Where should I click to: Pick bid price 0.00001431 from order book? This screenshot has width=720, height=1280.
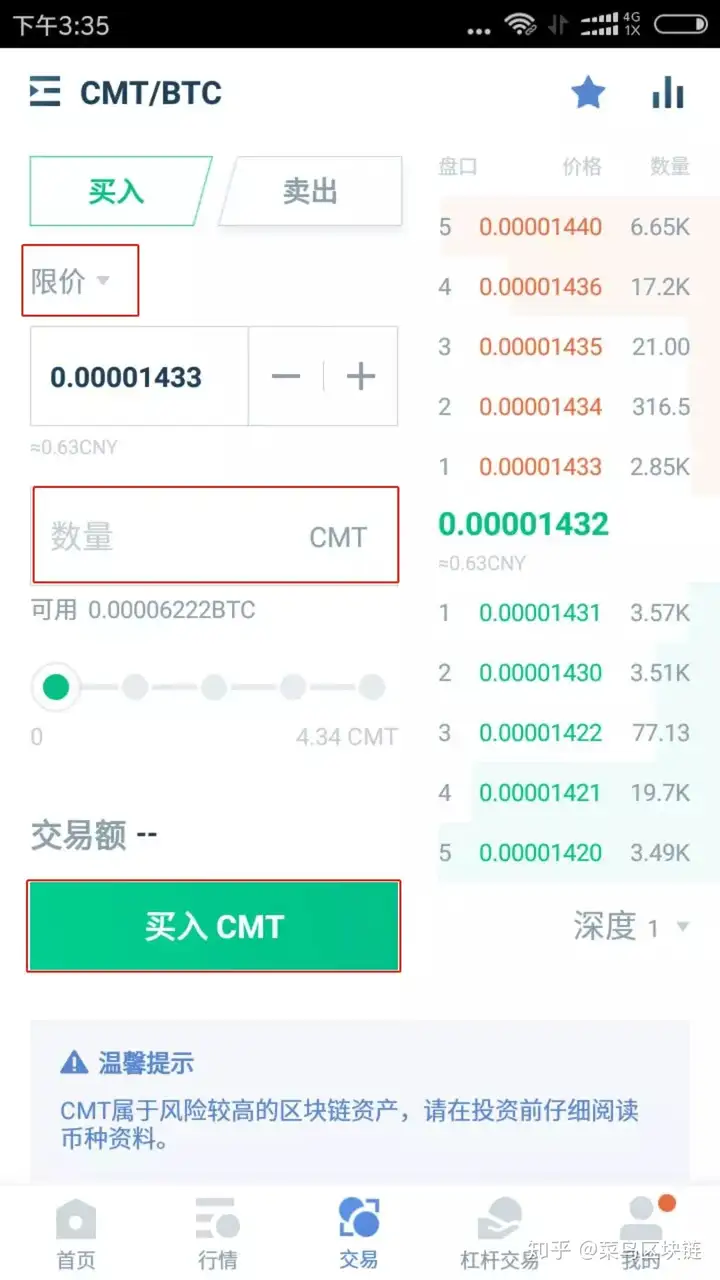click(540, 613)
